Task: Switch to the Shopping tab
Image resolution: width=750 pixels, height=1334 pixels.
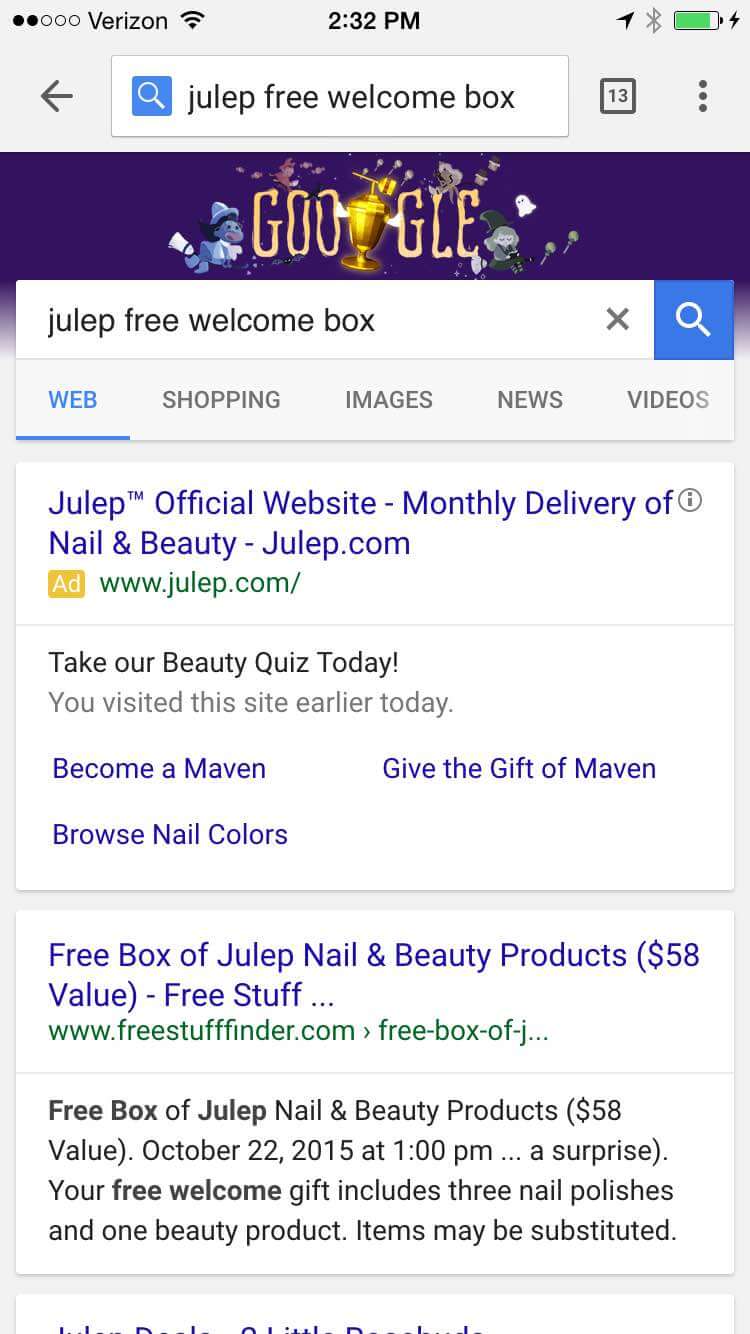Action: click(221, 400)
